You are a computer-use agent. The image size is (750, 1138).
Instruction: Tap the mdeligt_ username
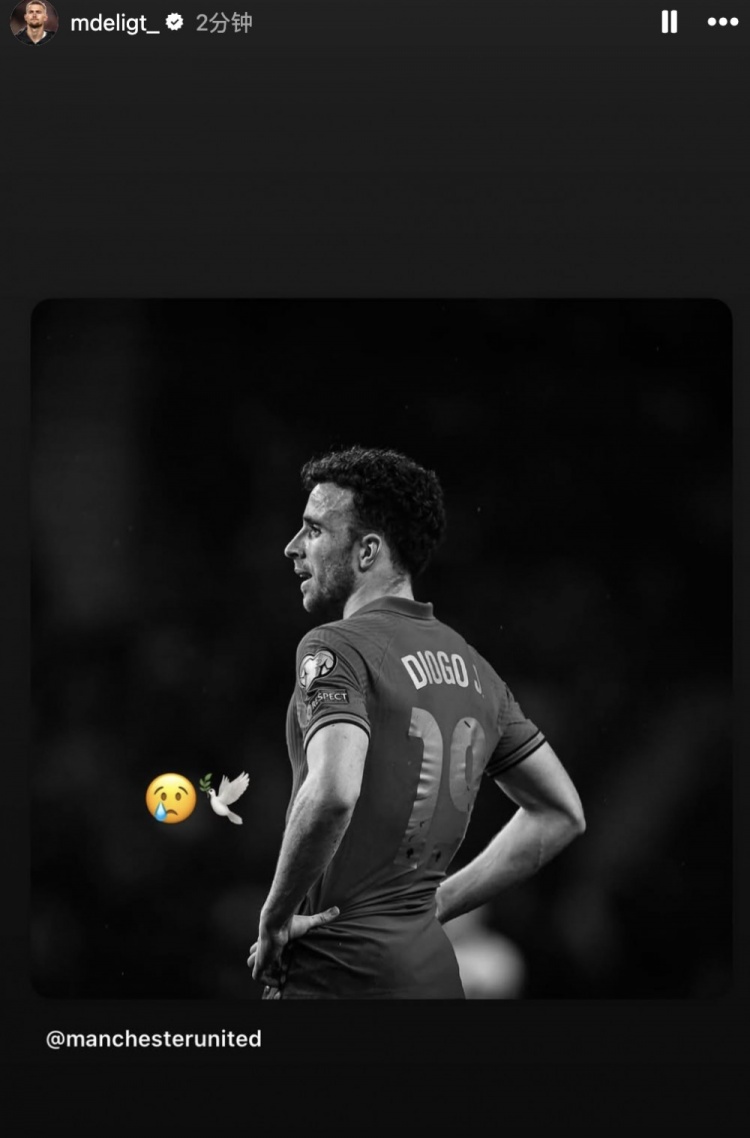[114, 23]
